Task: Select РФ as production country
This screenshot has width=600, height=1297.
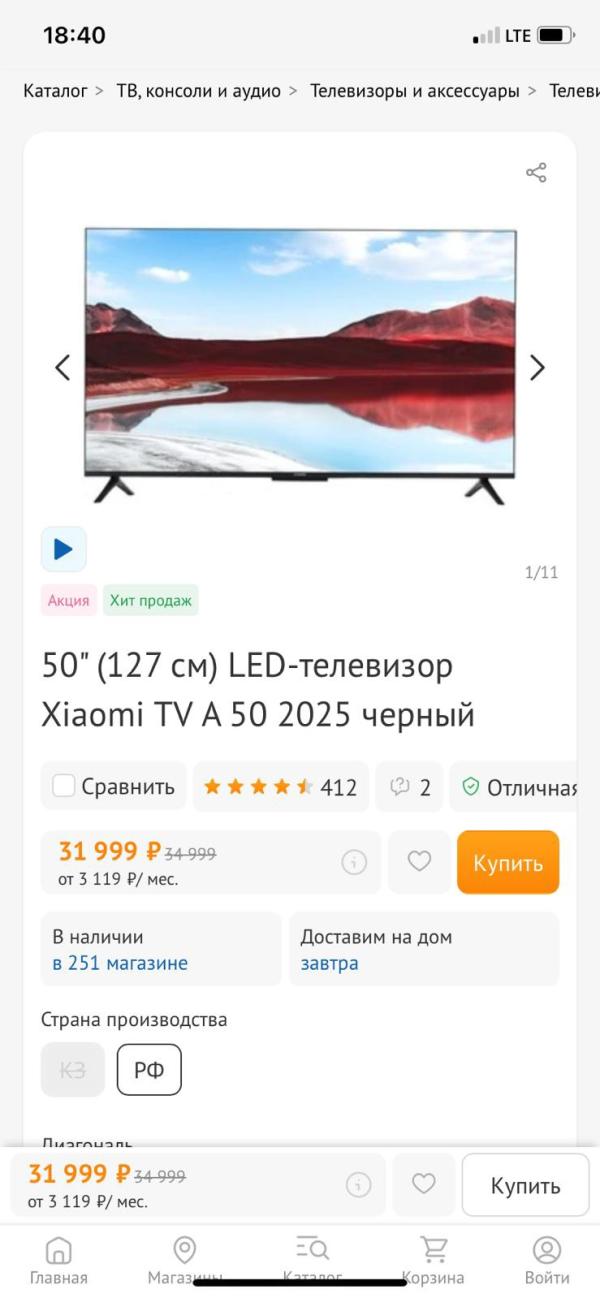Action: [149, 1070]
